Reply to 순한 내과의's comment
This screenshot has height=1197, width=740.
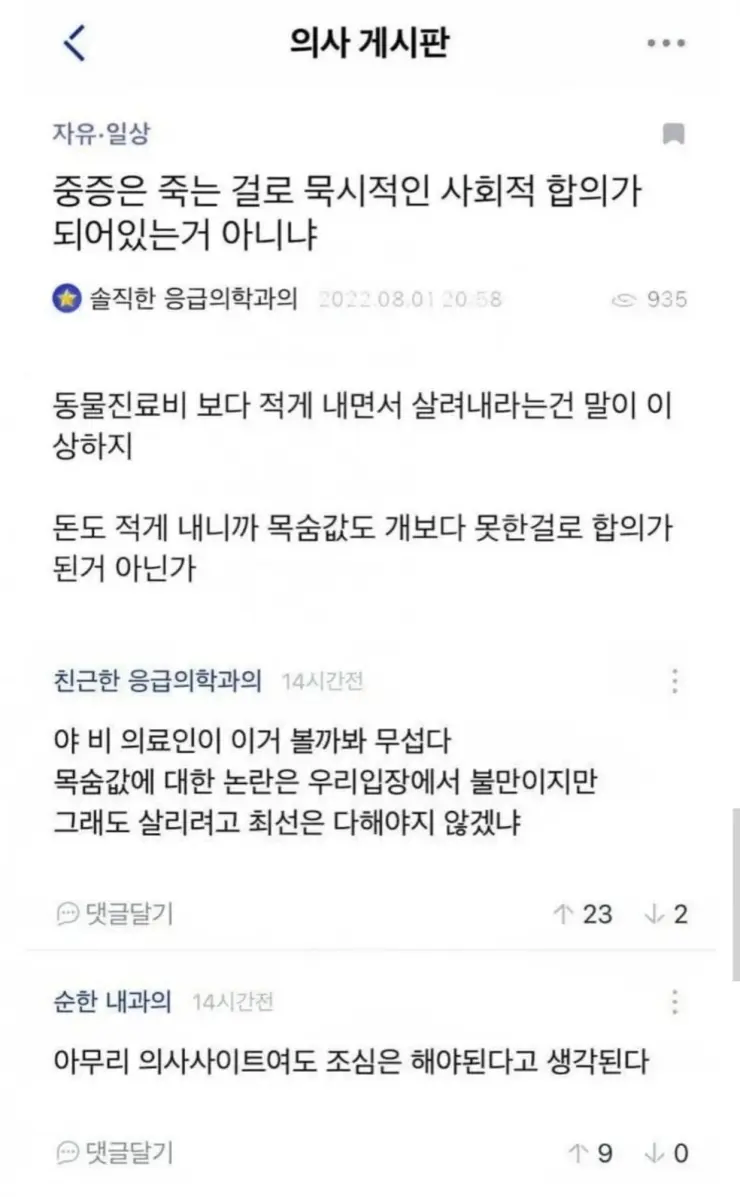[116, 1153]
